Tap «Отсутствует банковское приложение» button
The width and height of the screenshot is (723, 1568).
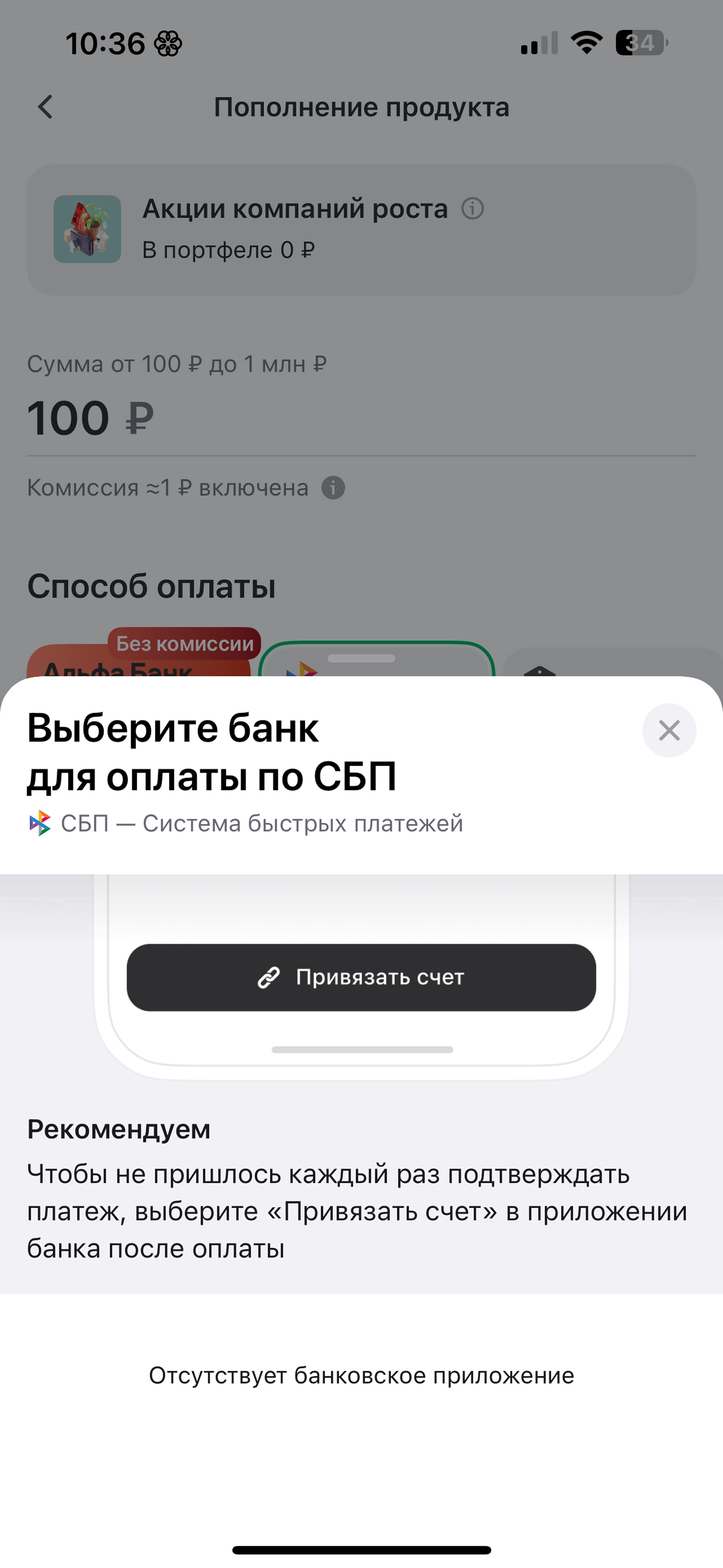pos(361,1376)
